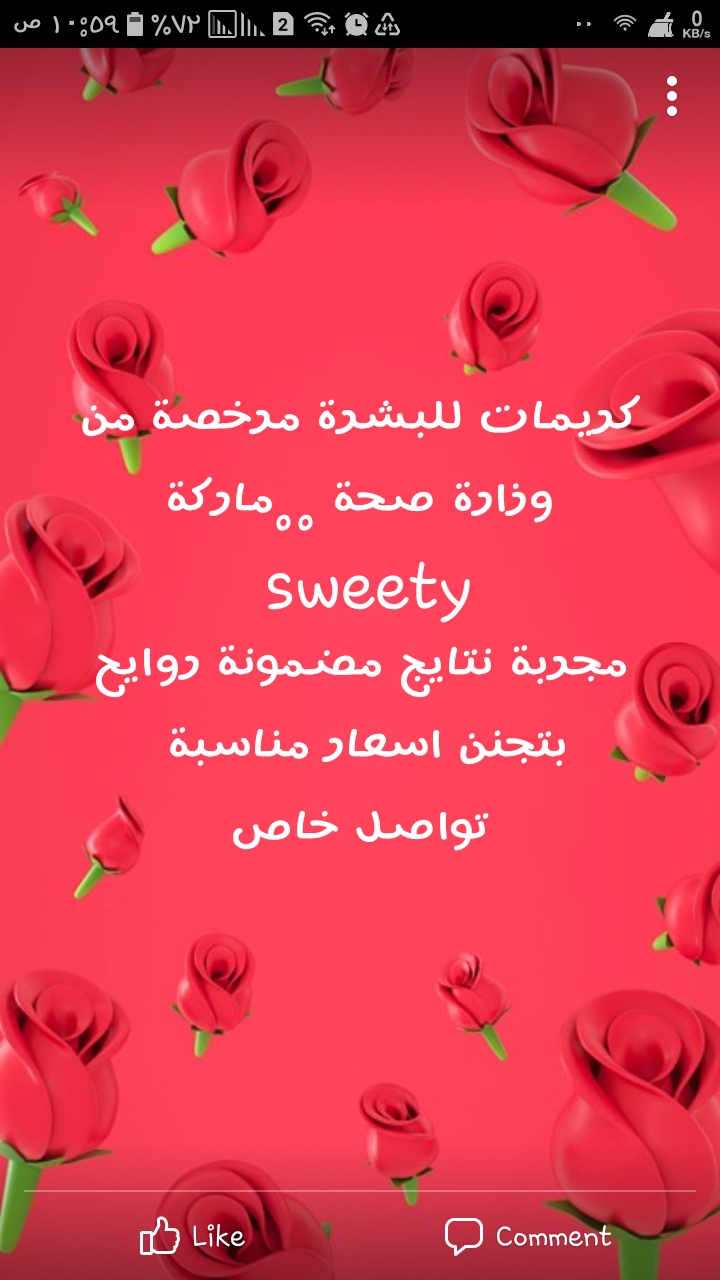Comment on this post
720x1280 pixels.
tap(528, 1237)
